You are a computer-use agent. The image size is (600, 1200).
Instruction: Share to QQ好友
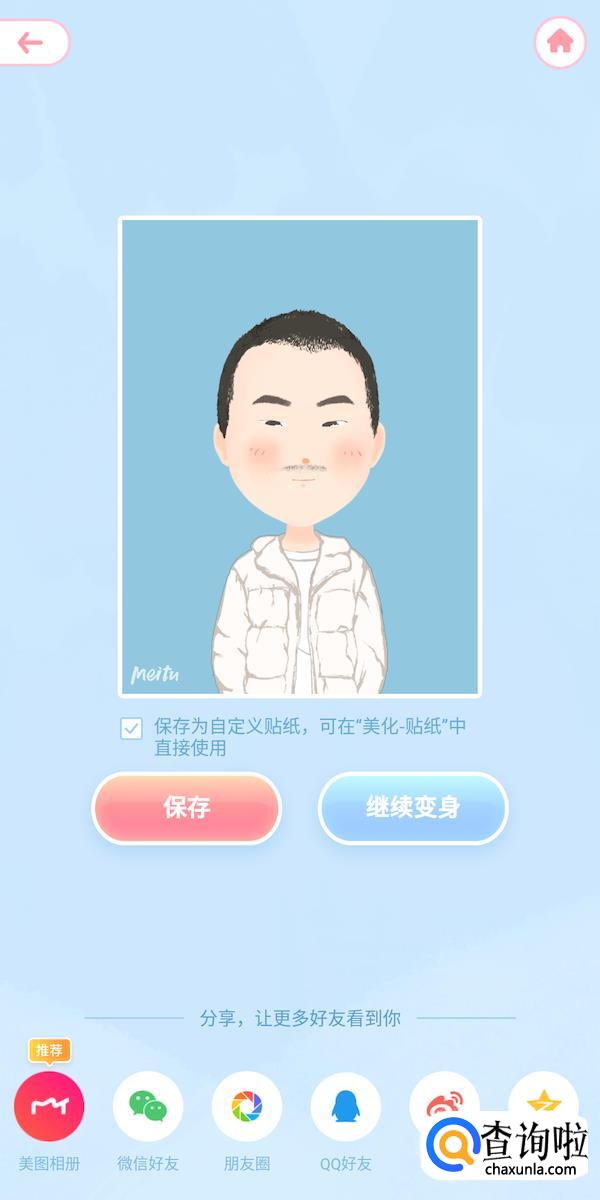pyautogui.click(x=346, y=1106)
